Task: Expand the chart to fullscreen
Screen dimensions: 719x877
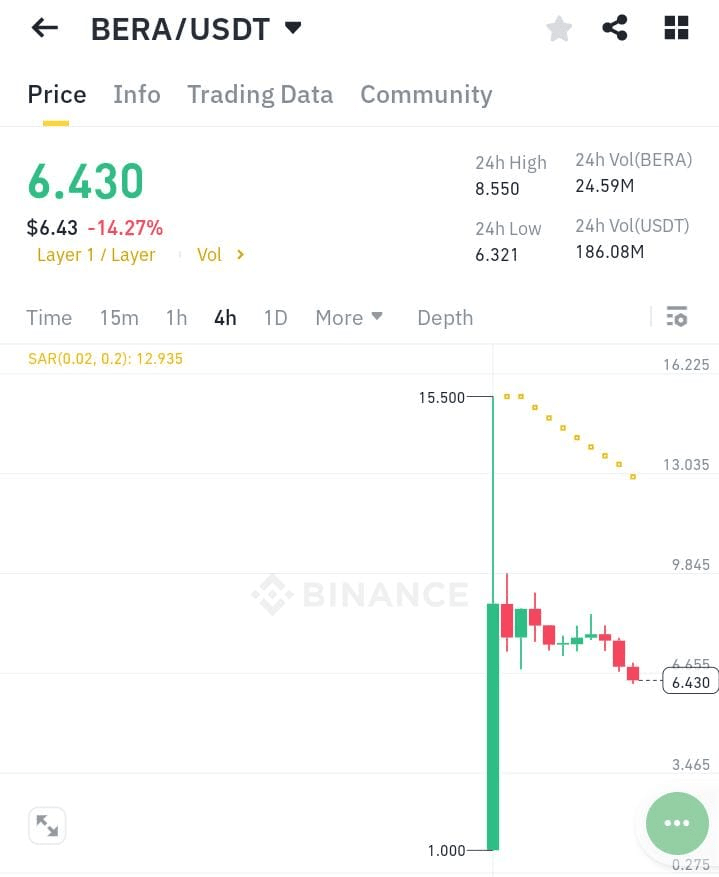Action: 47,825
